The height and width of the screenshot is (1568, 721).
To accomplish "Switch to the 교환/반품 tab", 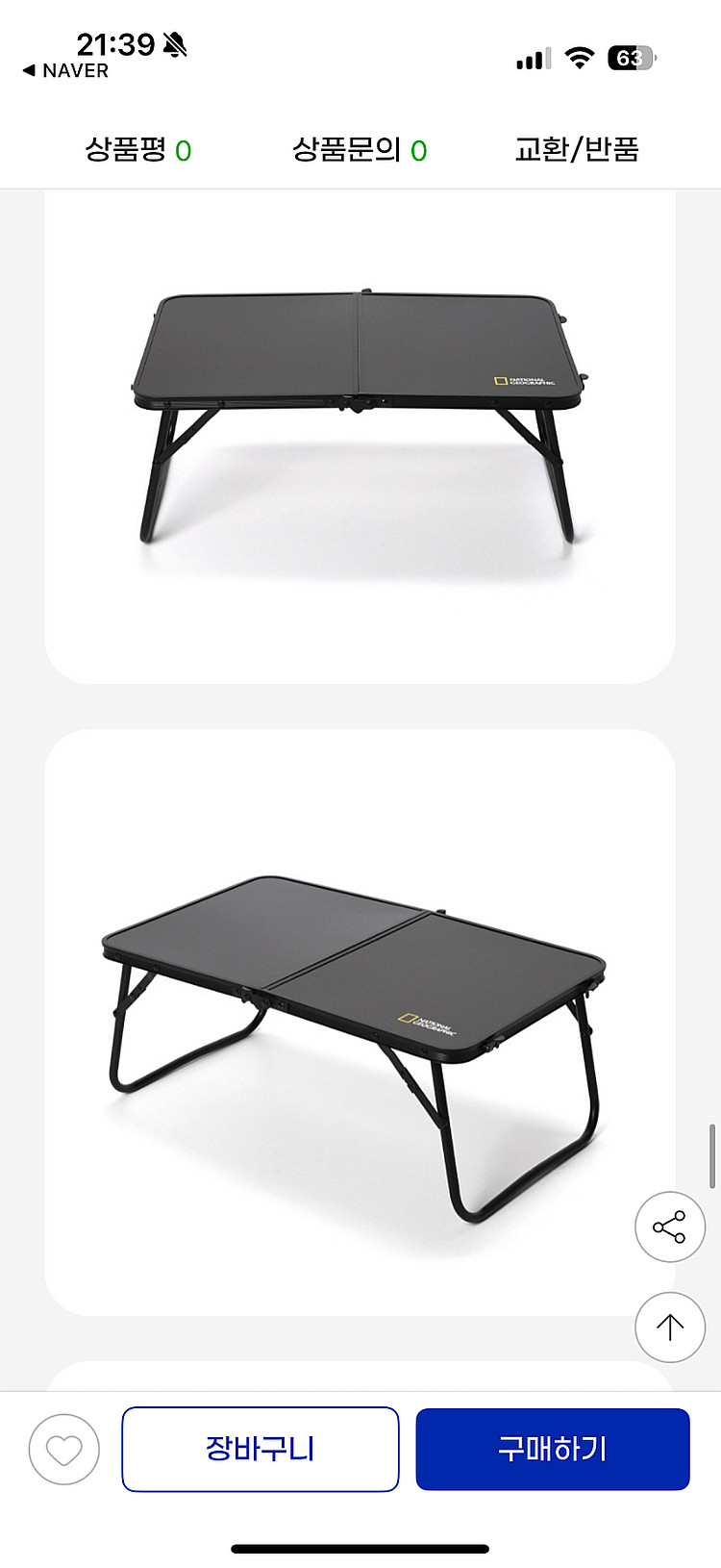I will [x=577, y=150].
